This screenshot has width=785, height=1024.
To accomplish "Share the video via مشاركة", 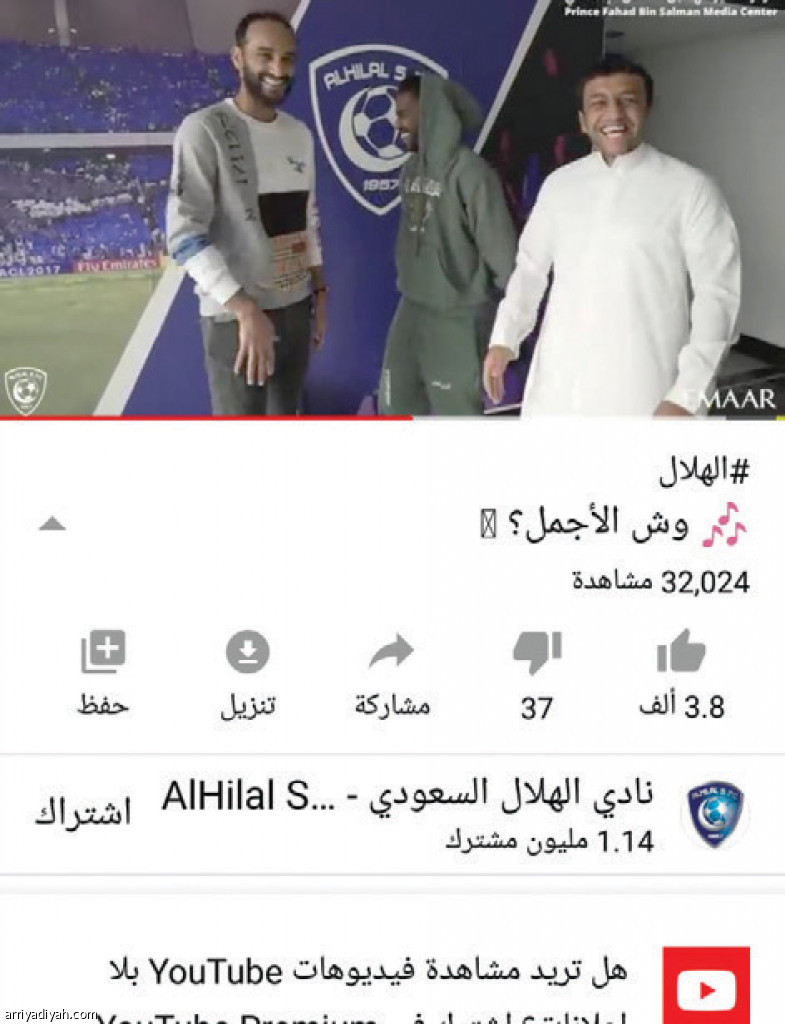I will [x=392, y=654].
